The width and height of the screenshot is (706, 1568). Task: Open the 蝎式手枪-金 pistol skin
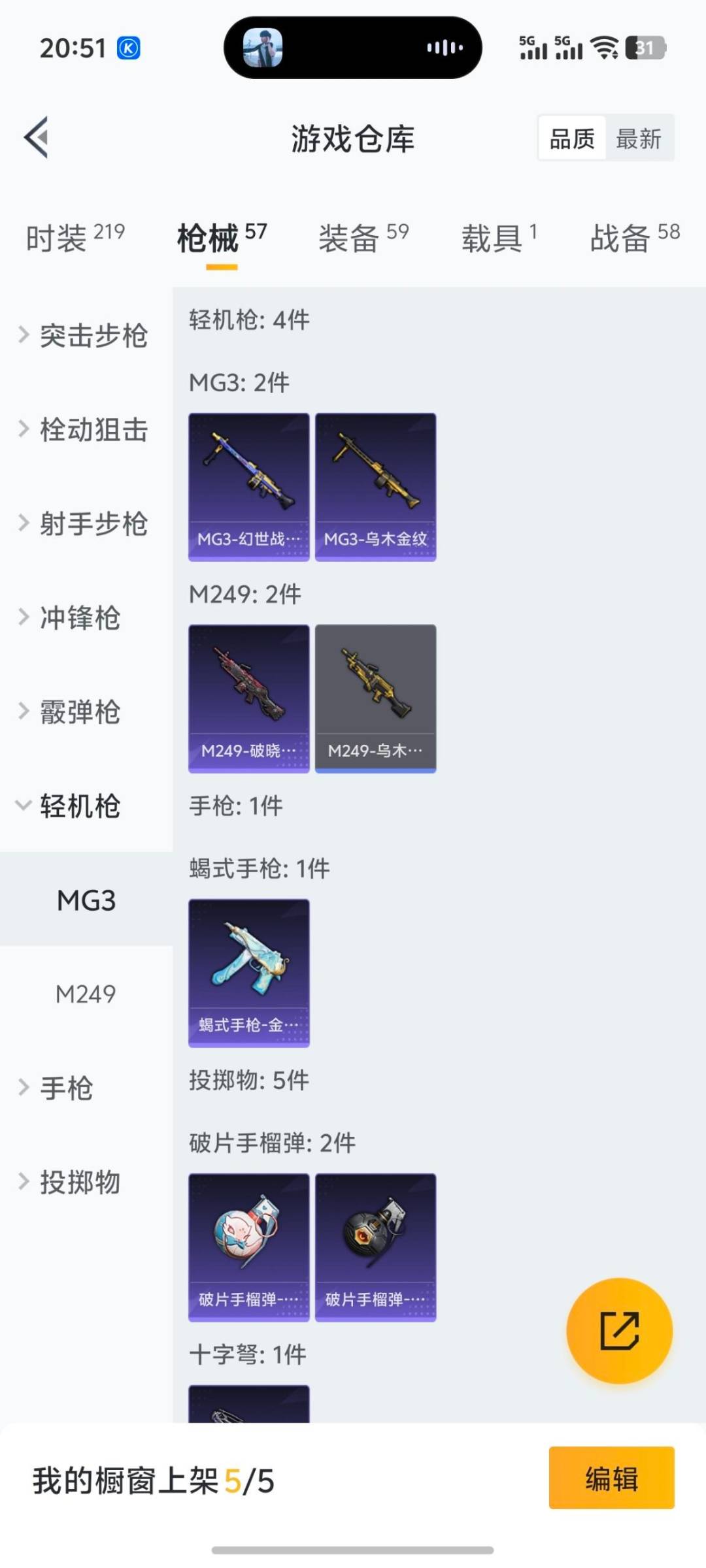(249, 973)
